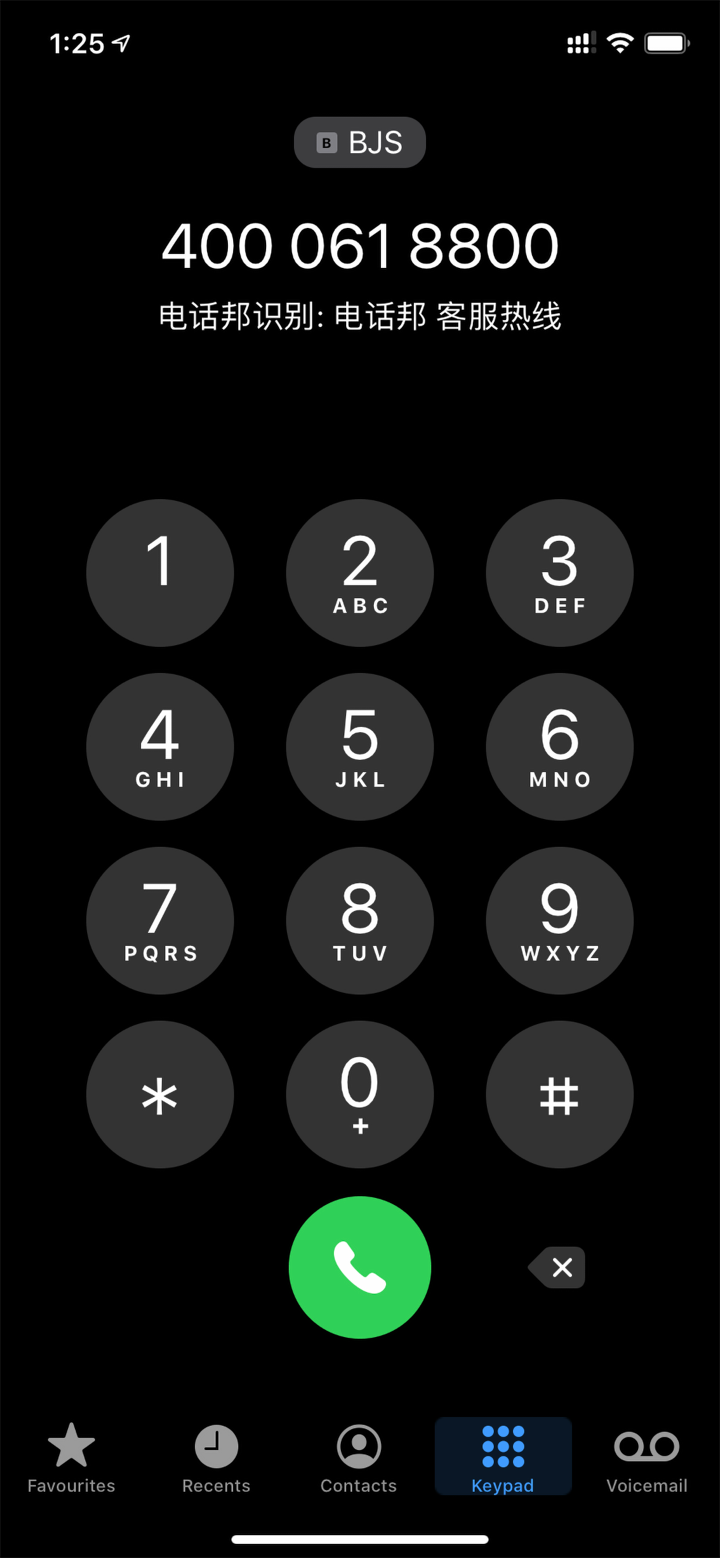
Task: Tap the caller ID text below the number
Action: [360, 314]
